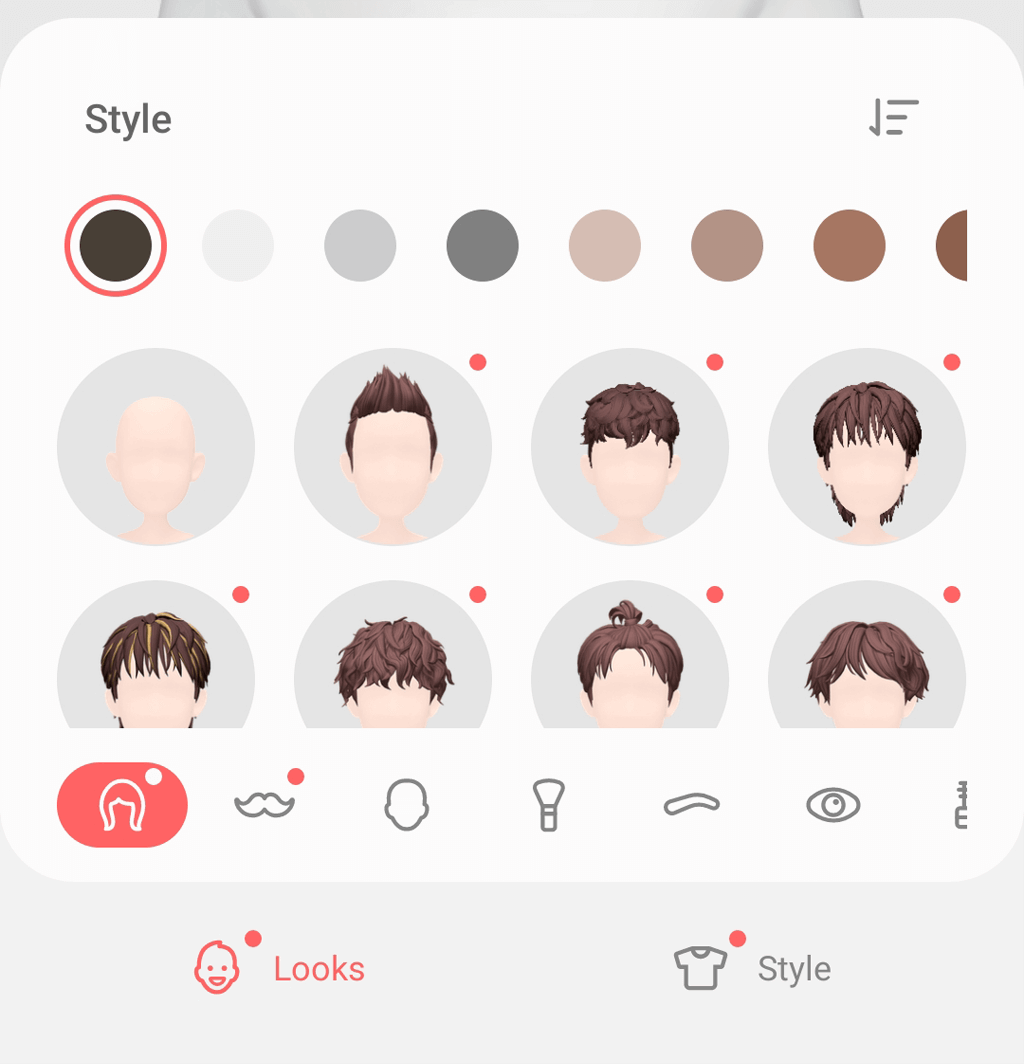Select the bald head style
Screen dimensions: 1024x1064
(156, 446)
